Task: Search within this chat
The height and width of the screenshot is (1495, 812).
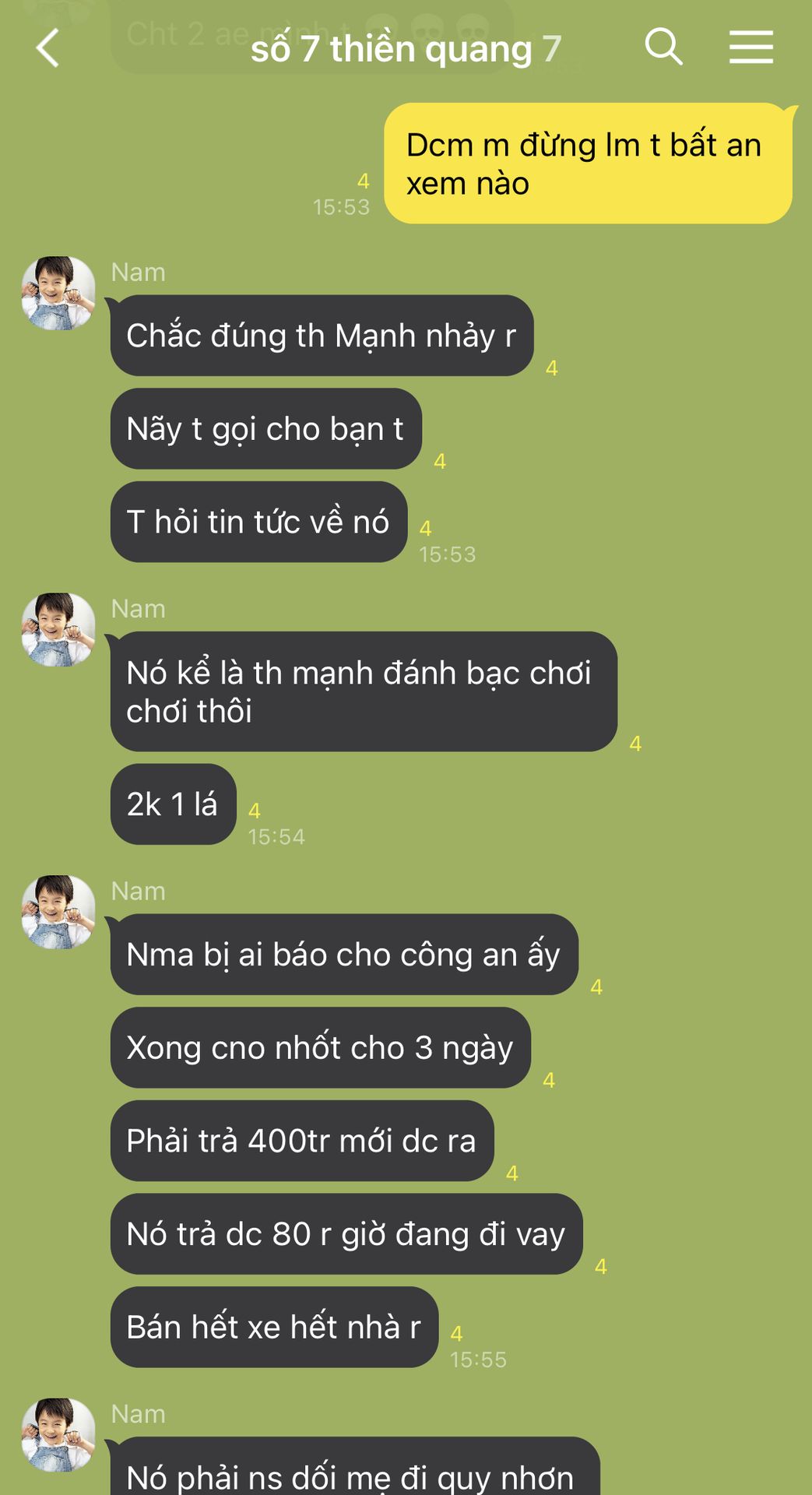Action: tap(664, 47)
